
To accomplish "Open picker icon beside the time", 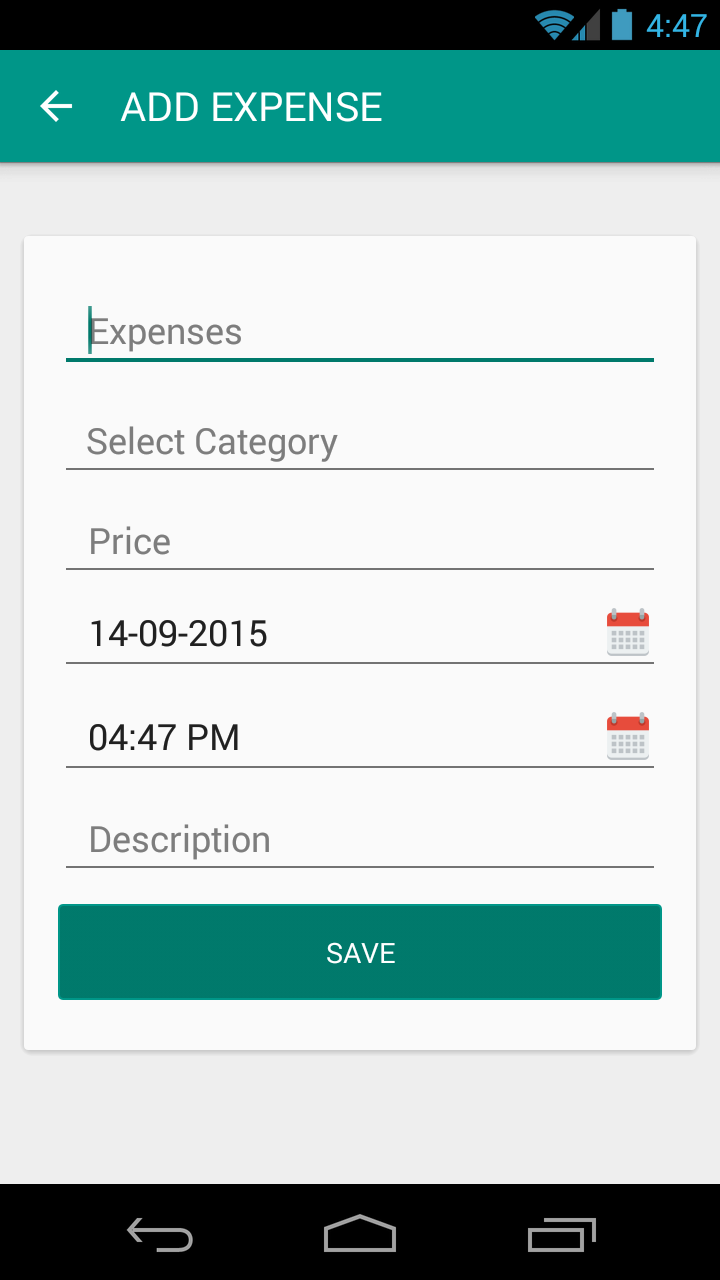I will click(x=628, y=737).
